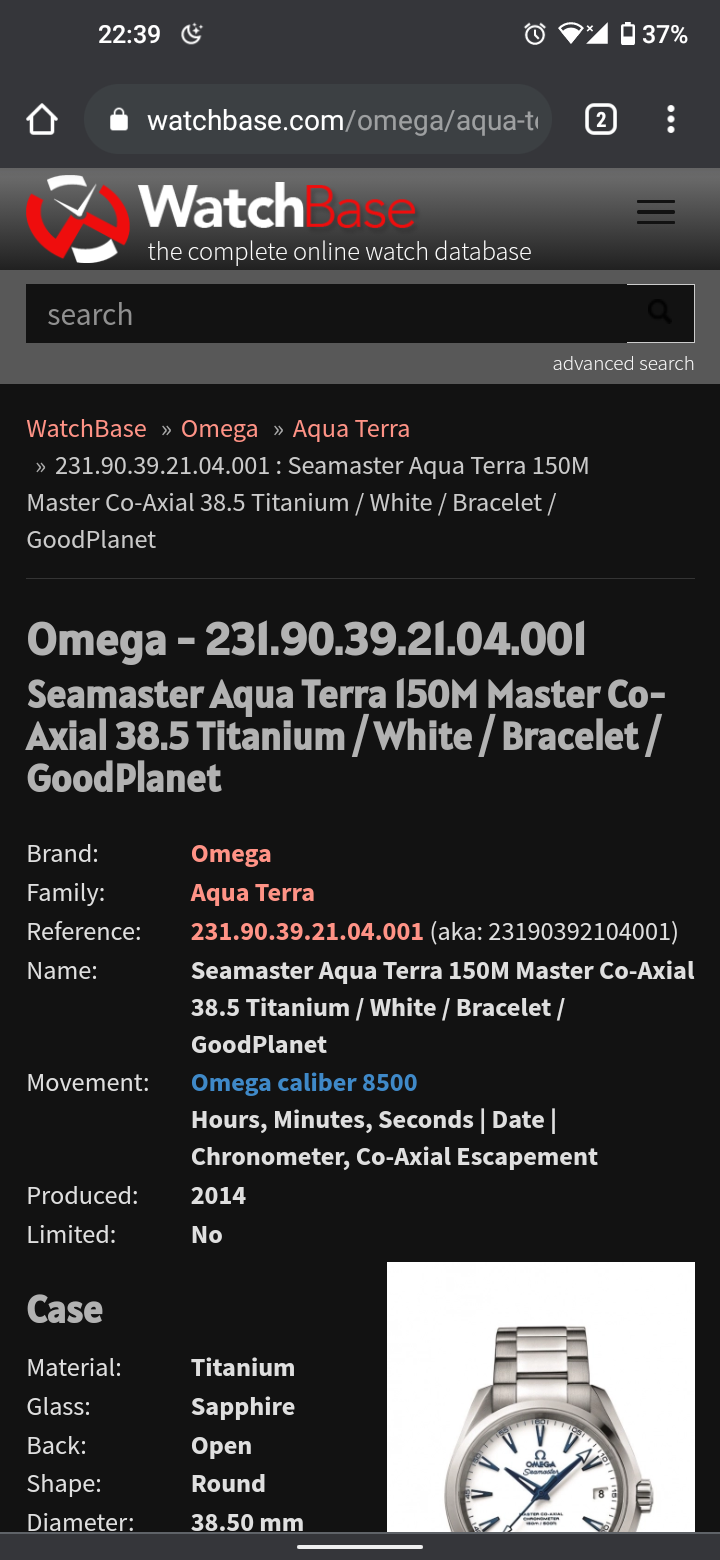Image resolution: width=720 pixels, height=1560 pixels.
Task: Open the advanced search link
Action: (623, 363)
